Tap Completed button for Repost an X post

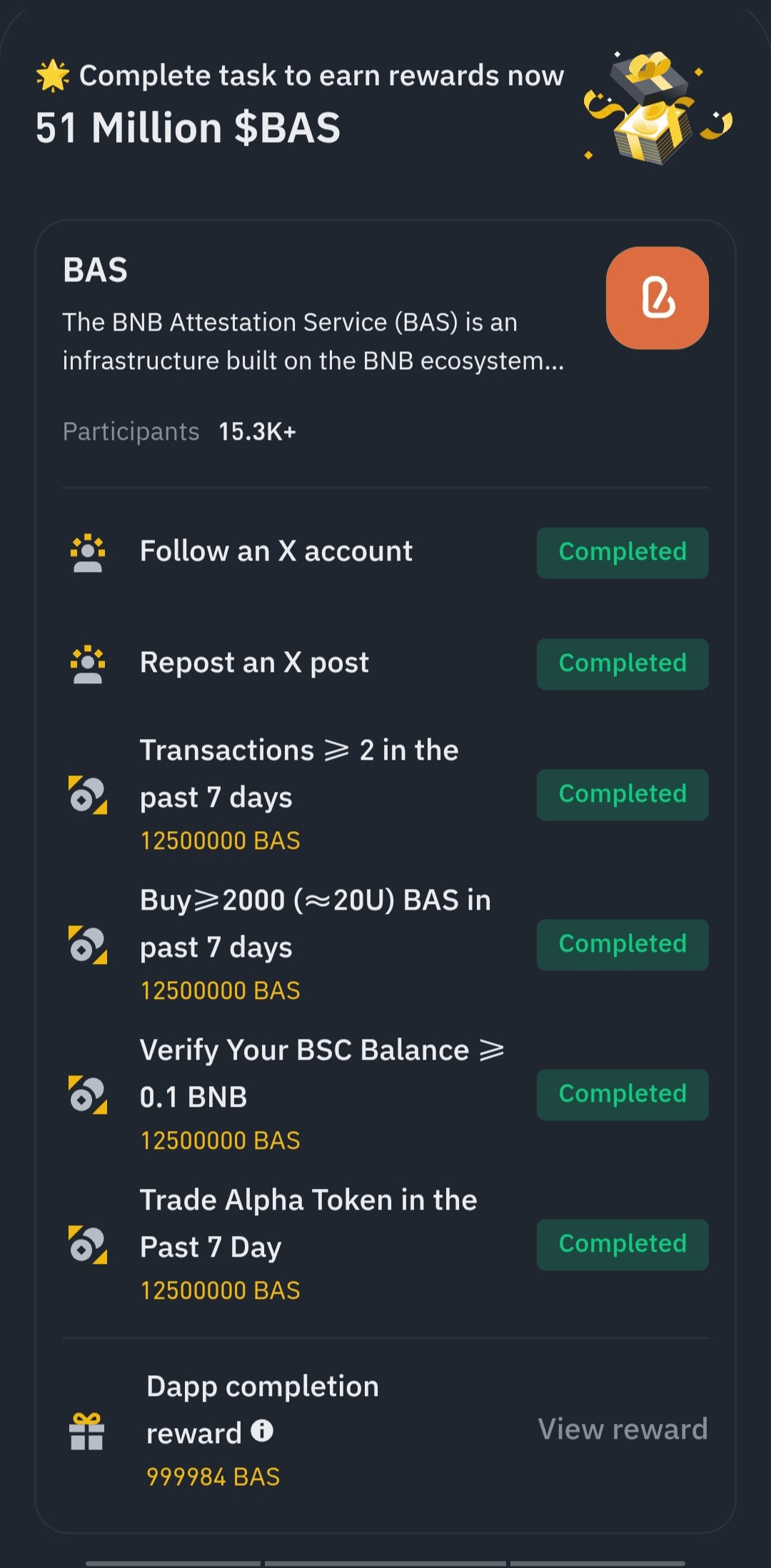point(623,664)
